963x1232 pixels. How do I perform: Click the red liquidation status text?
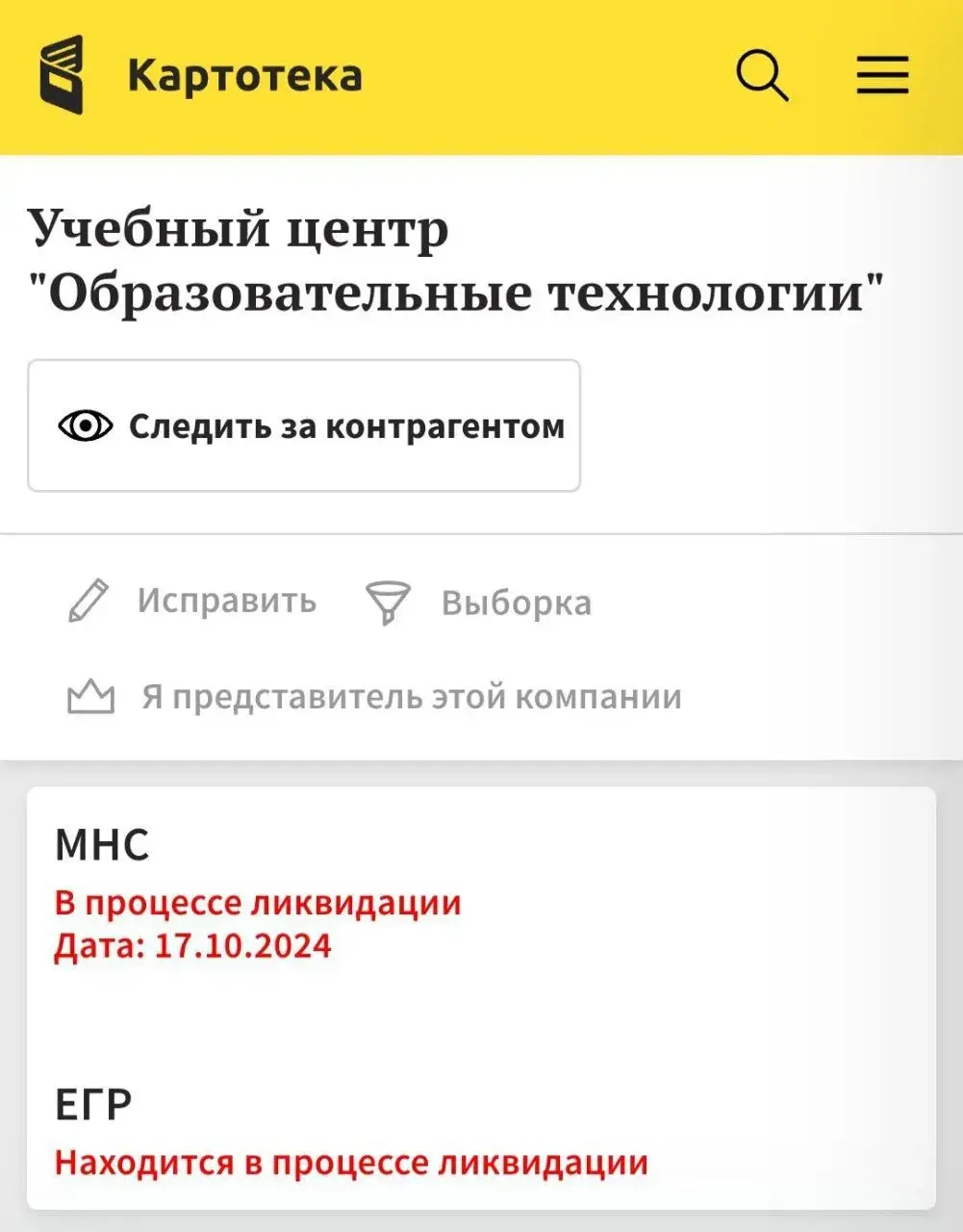[255, 903]
